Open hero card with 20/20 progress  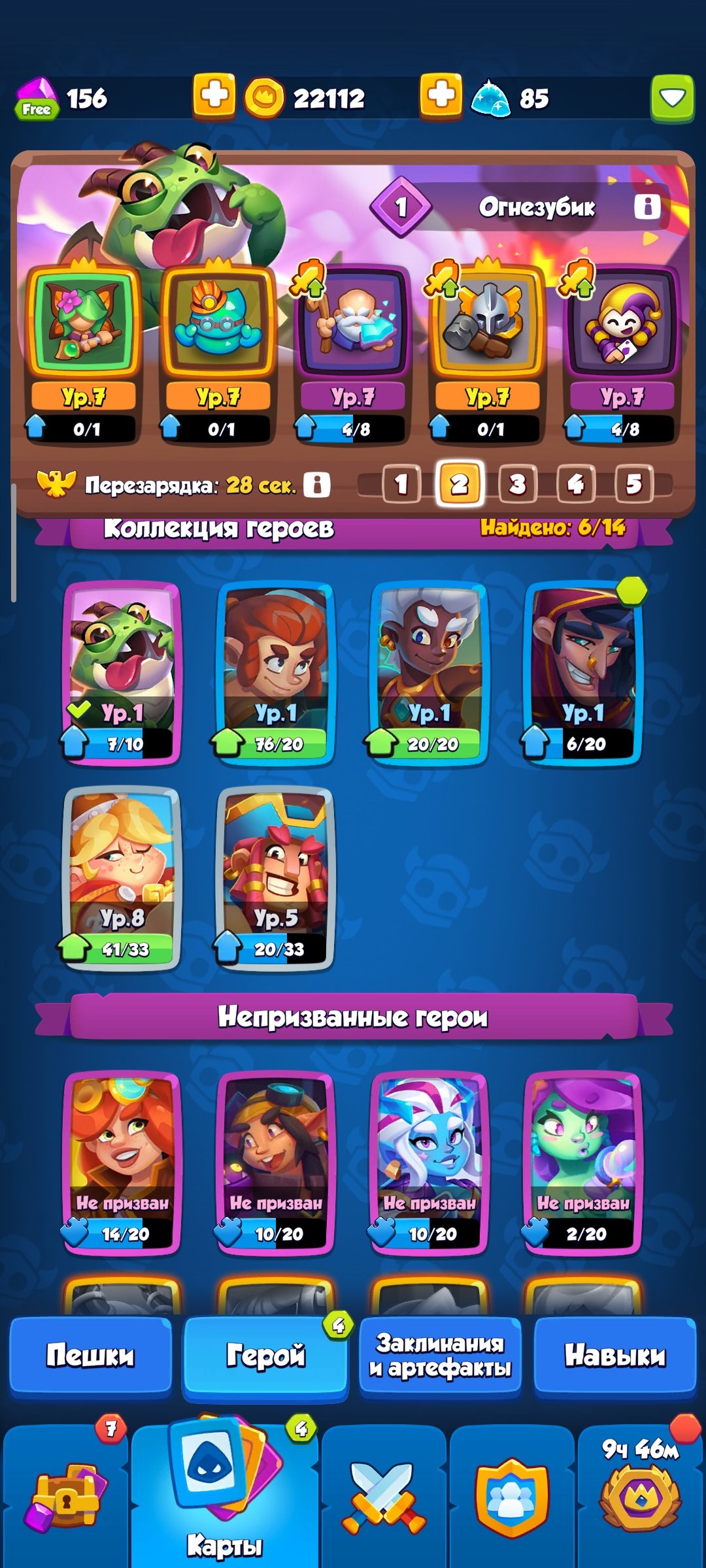[x=429, y=673]
